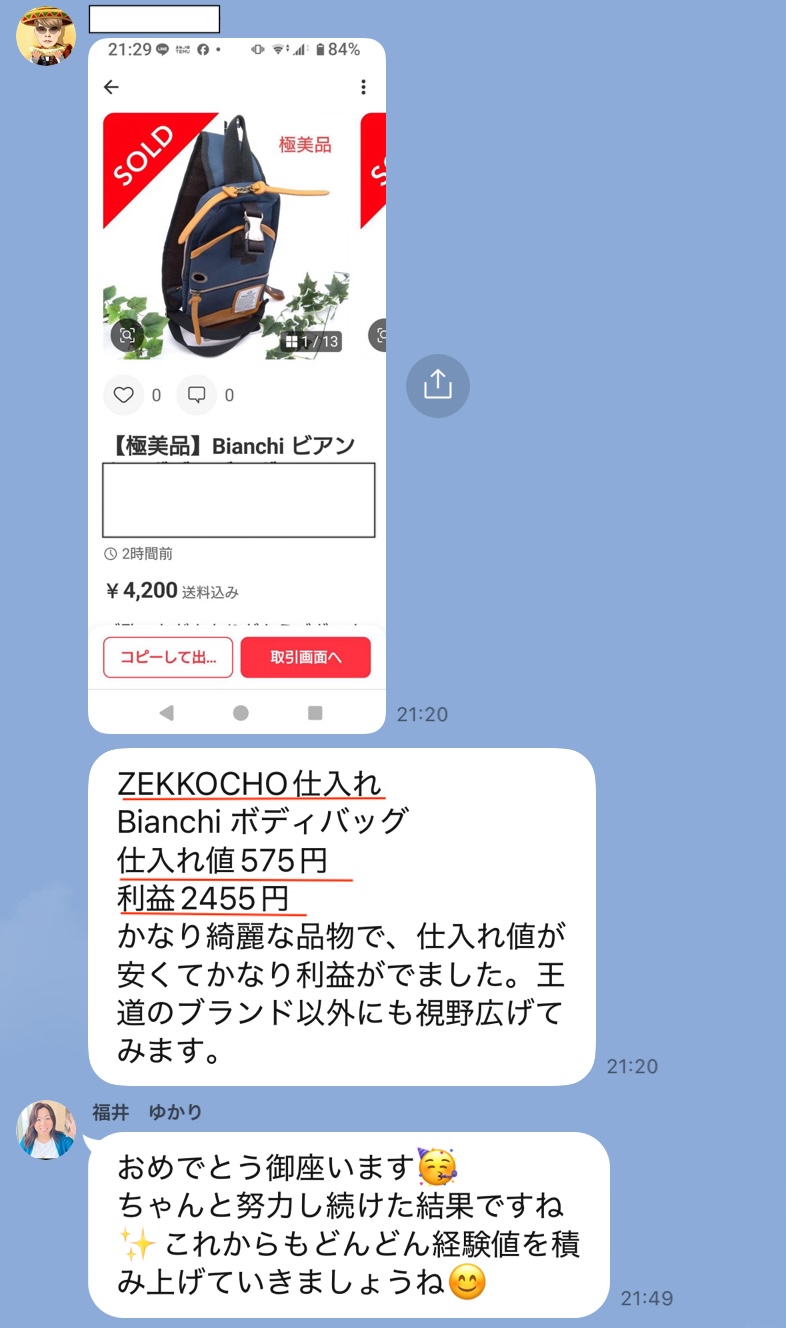
Task: Open the shared Bianchi bag screenshot image
Action: 237,385
